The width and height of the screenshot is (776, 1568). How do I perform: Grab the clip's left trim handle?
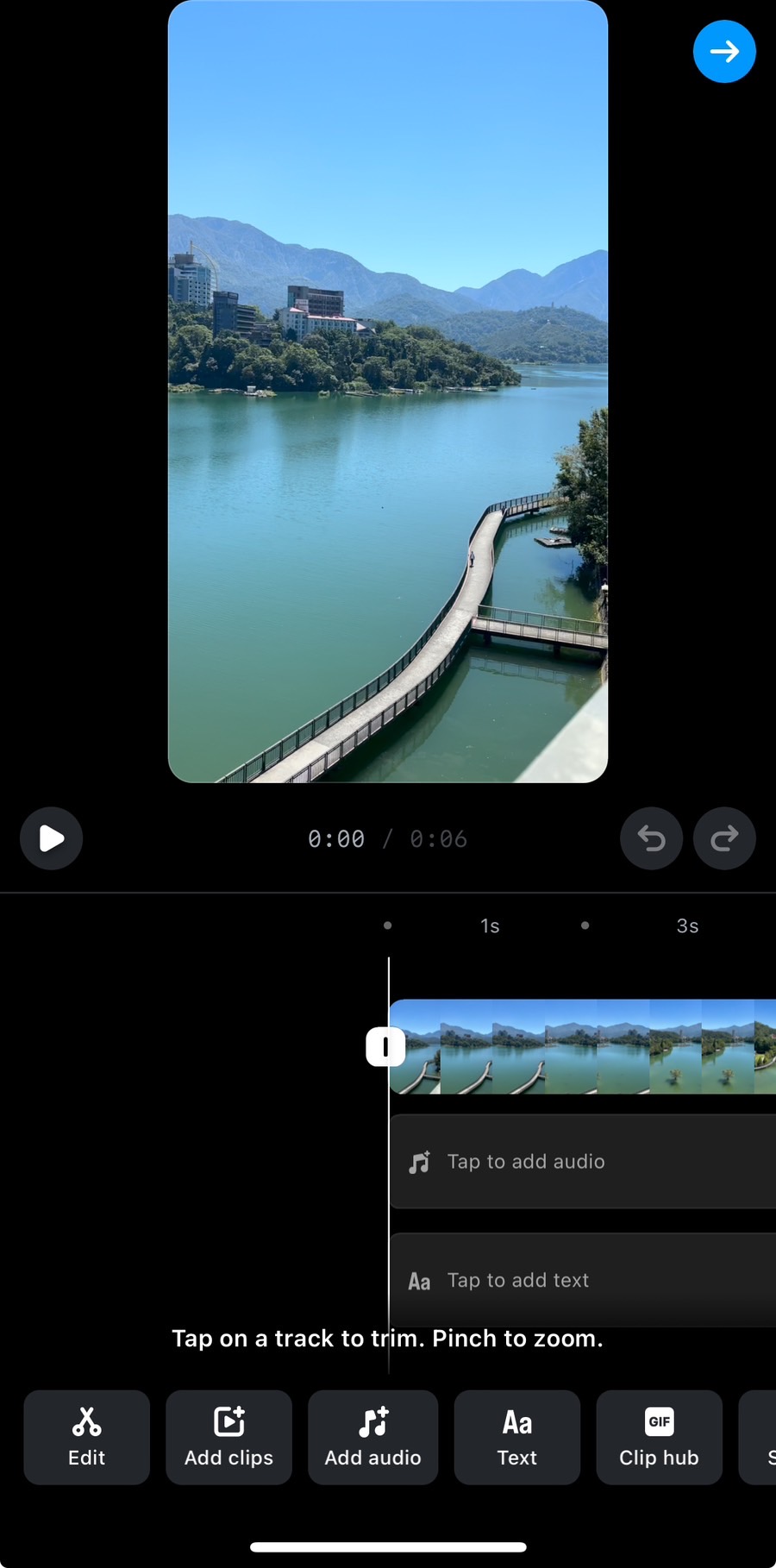pos(385,1046)
